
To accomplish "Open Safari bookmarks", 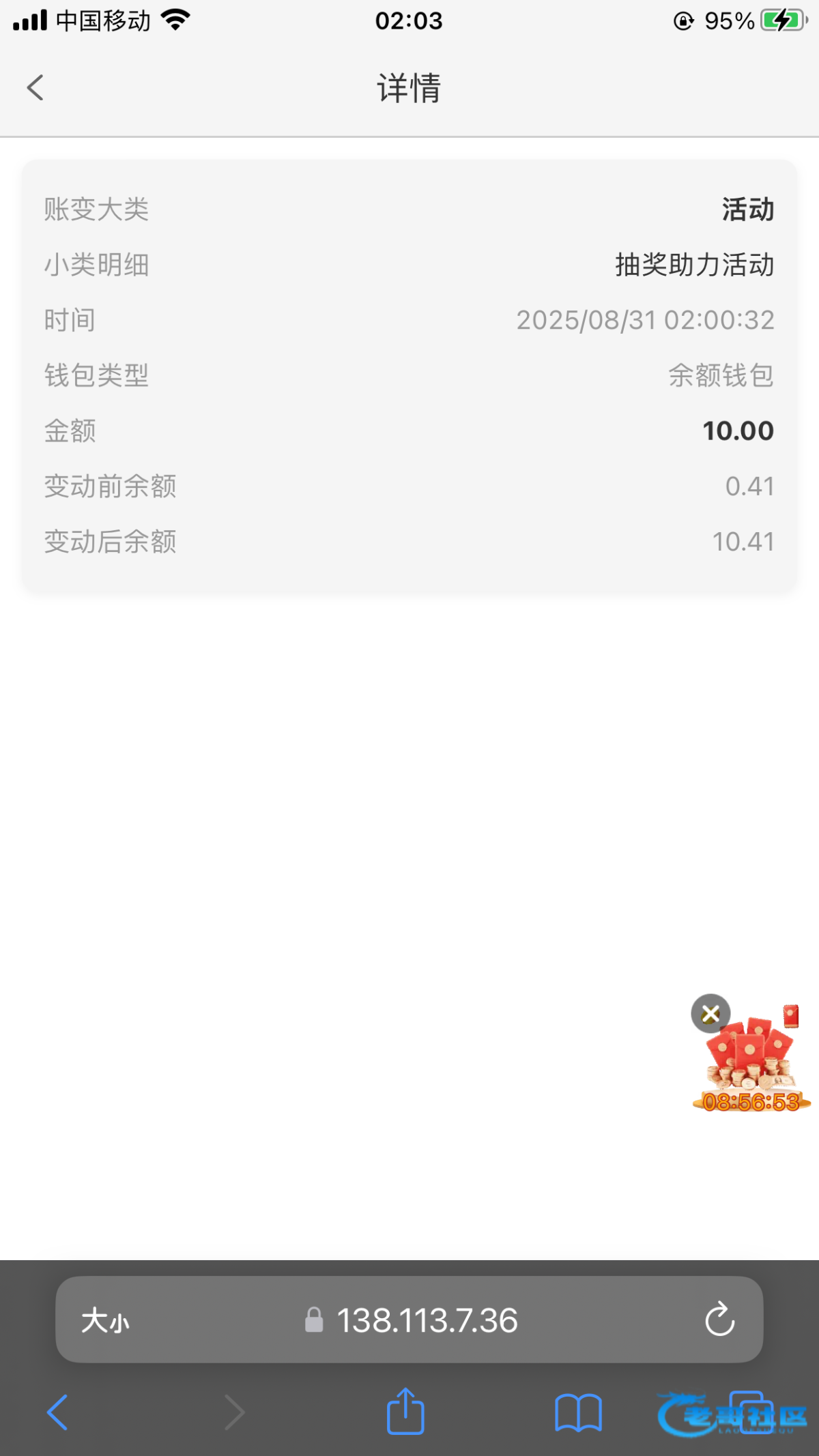I will (x=578, y=1412).
